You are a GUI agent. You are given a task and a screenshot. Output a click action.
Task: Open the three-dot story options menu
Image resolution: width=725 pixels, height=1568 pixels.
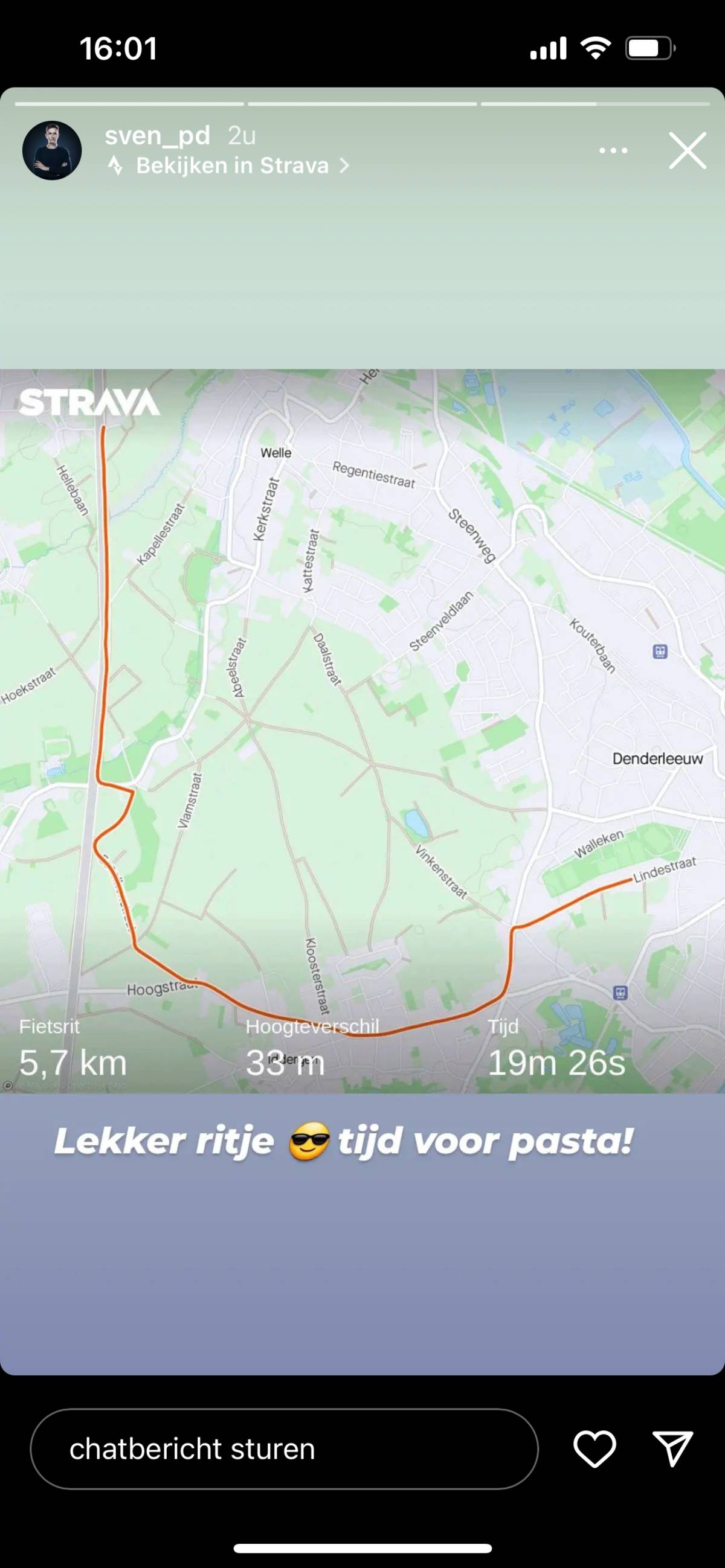point(613,150)
